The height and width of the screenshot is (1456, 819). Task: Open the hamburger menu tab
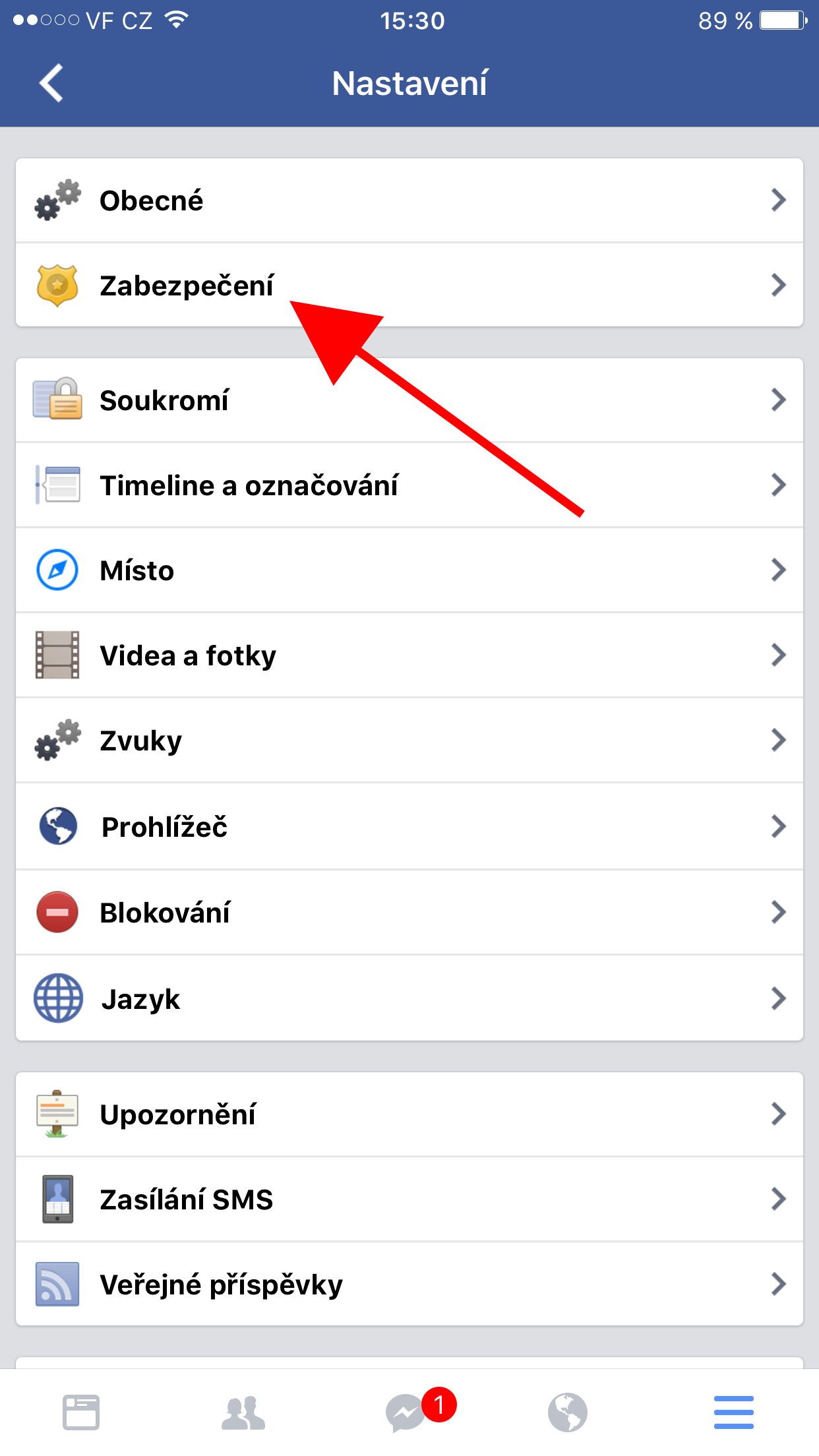(733, 1412)
